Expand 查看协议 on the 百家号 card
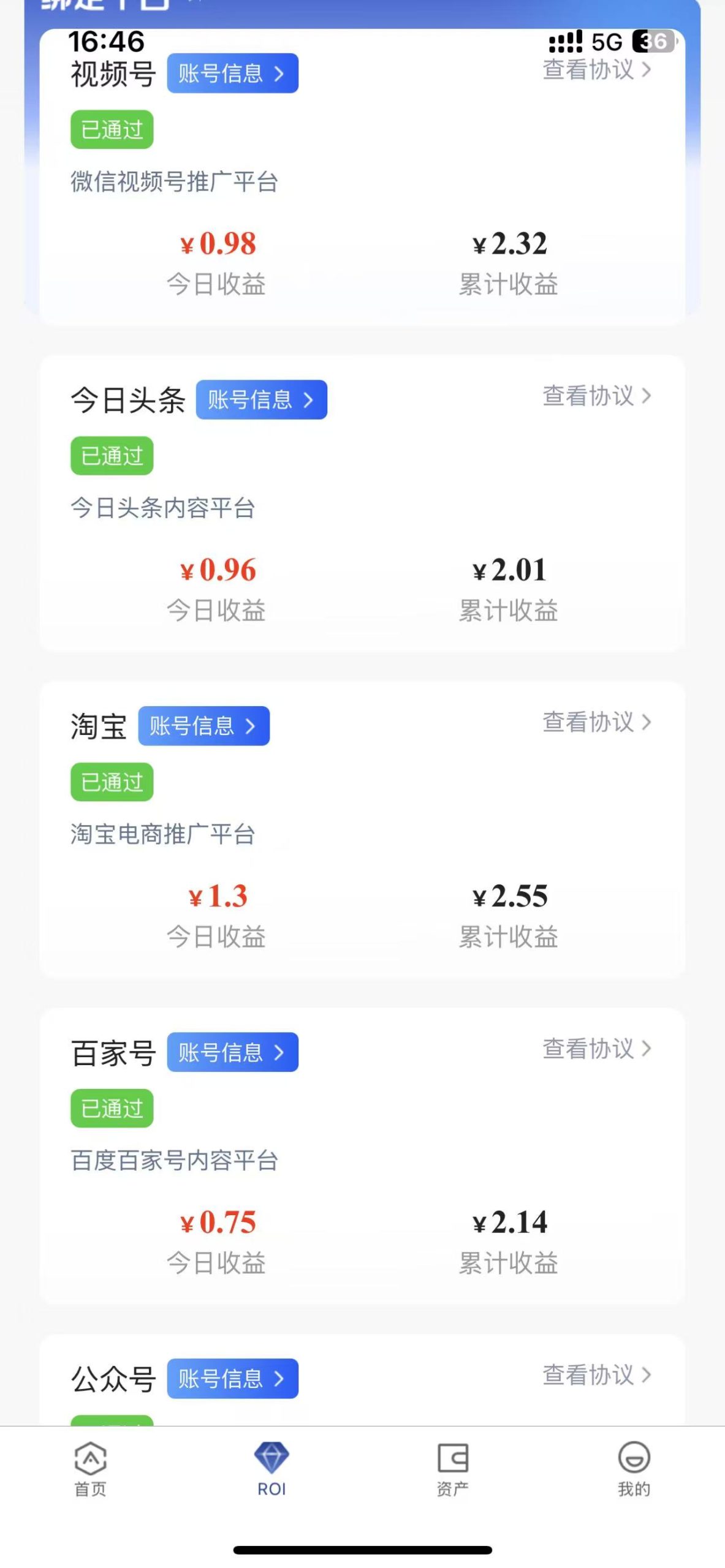725x1568 pixels. coord(594,1050)
